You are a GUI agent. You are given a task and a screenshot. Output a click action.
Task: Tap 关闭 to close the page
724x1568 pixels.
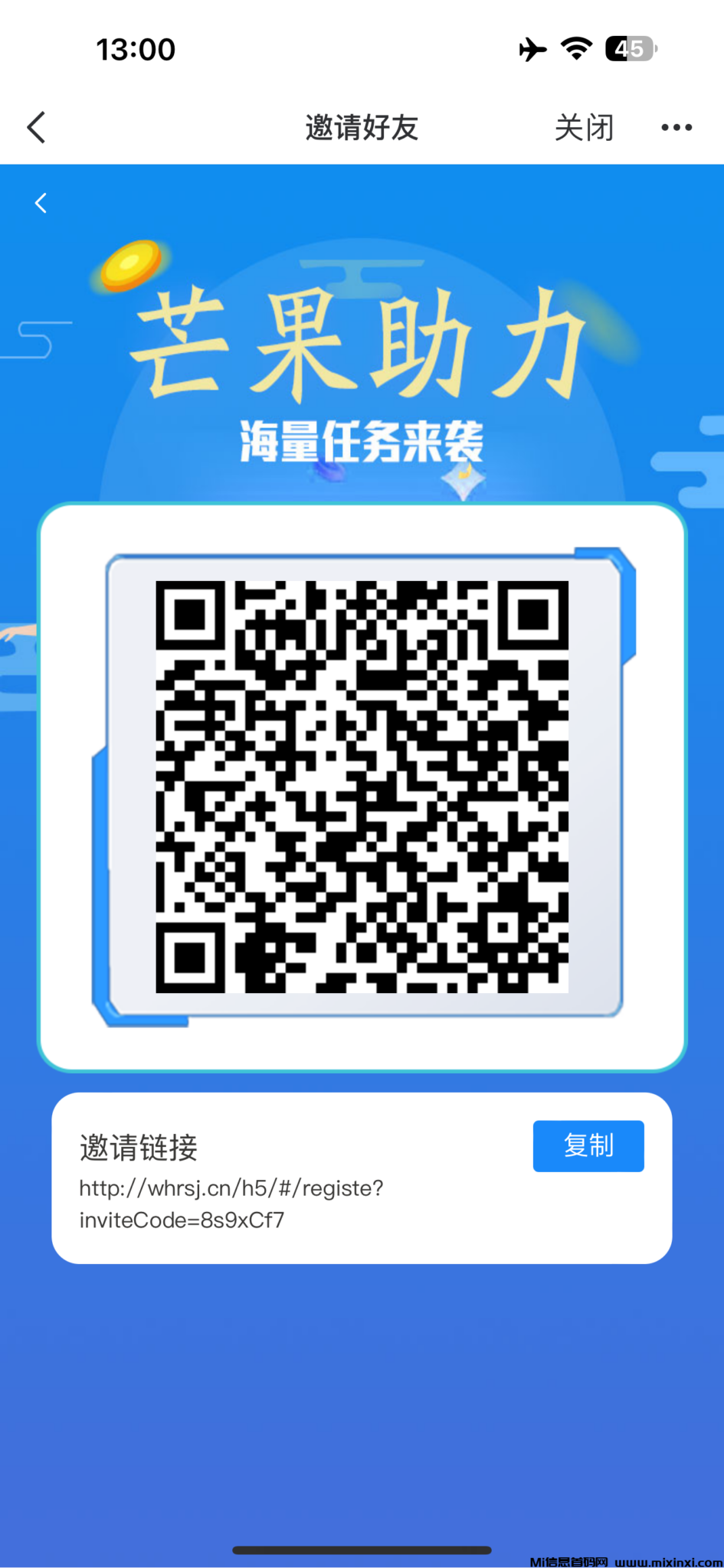click(584, 128)
